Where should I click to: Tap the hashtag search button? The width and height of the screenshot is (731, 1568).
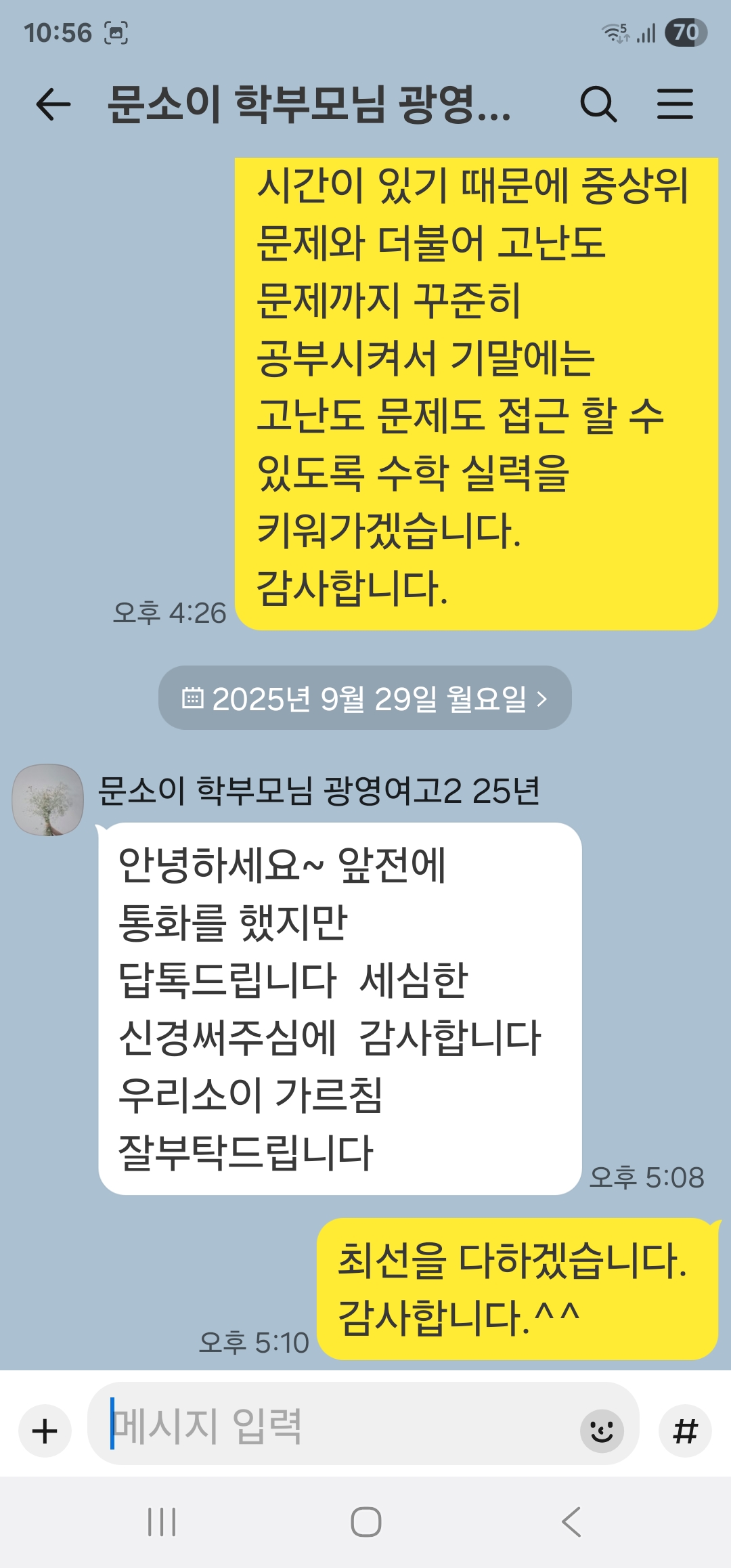tap(685, 1431)
